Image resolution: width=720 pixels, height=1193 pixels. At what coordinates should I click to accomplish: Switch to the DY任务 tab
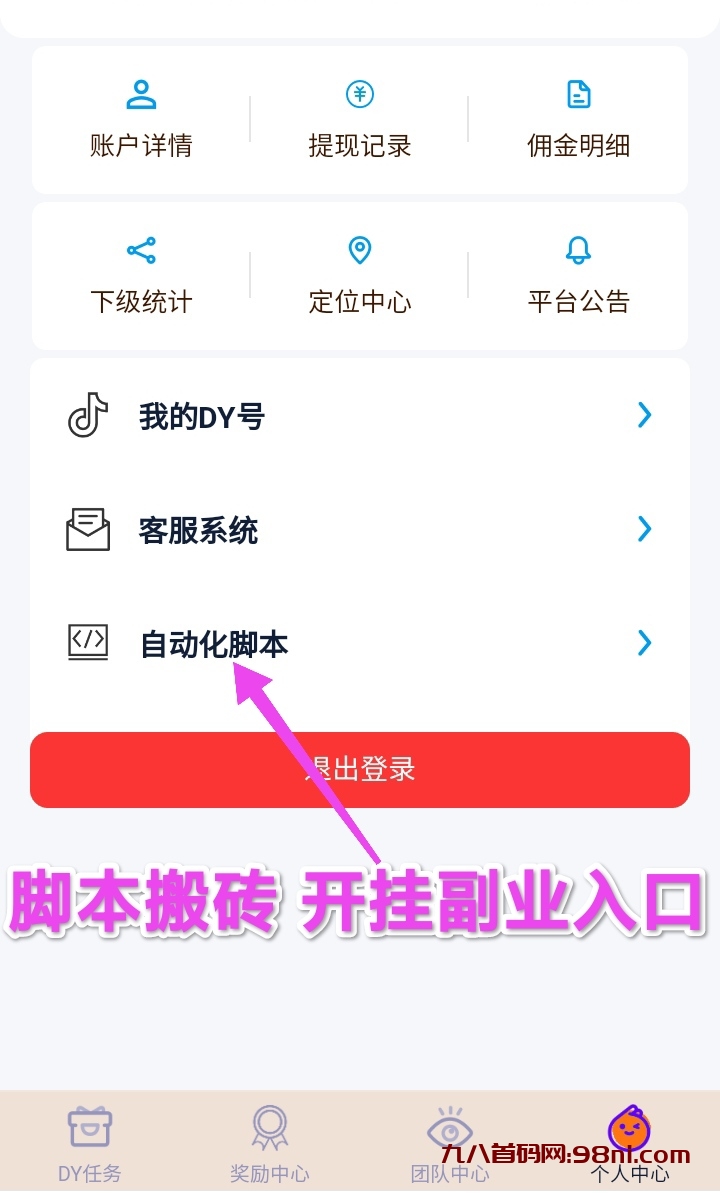[90, 1143]
